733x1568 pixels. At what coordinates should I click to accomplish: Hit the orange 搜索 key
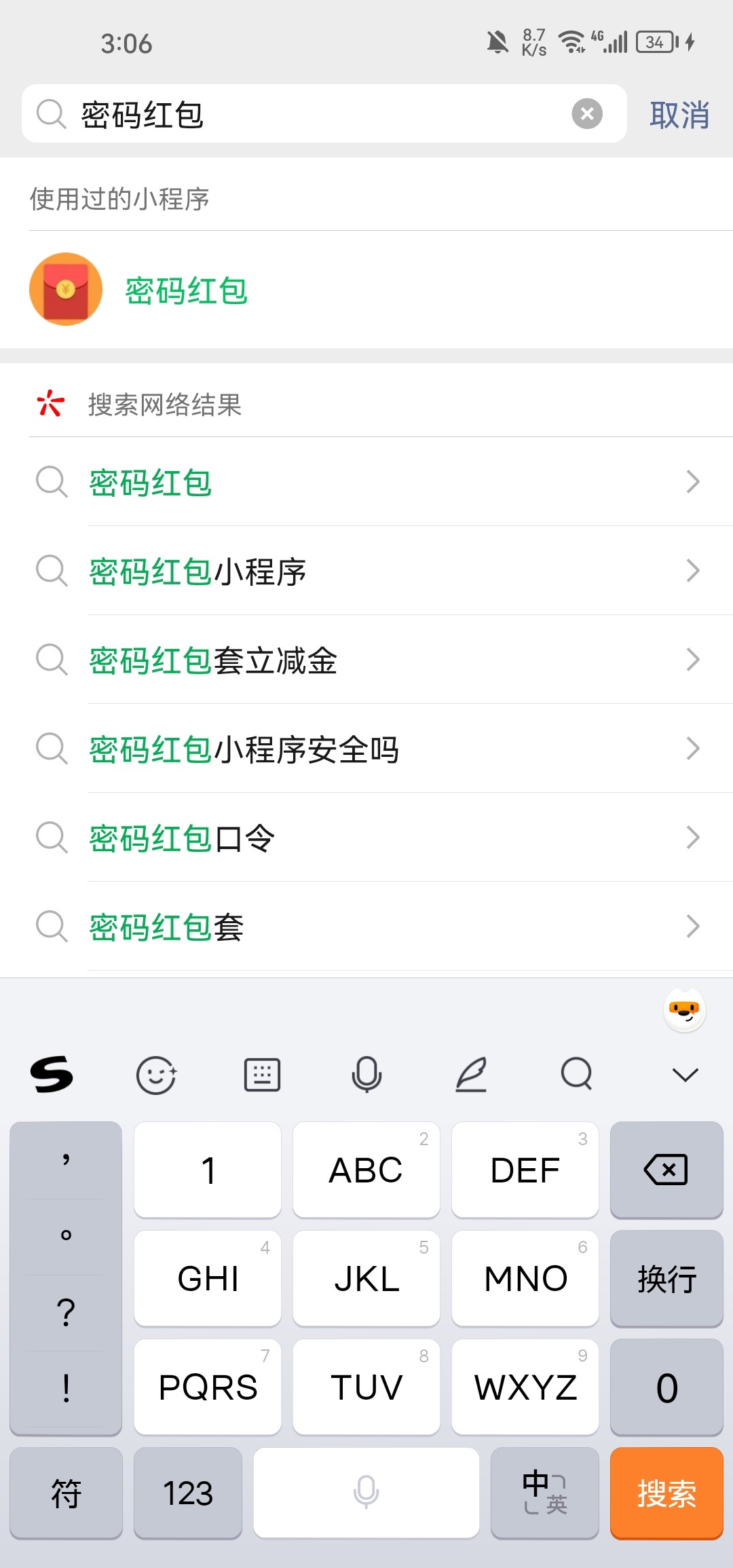coord(666,1493)
